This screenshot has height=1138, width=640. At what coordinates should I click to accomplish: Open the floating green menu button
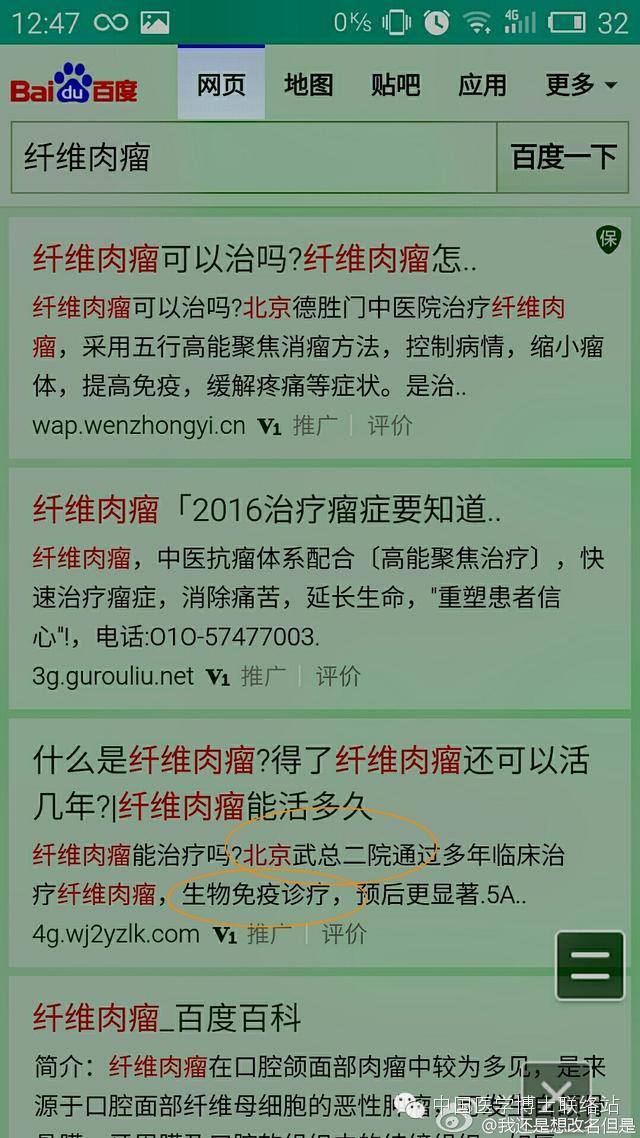point(590,964)
